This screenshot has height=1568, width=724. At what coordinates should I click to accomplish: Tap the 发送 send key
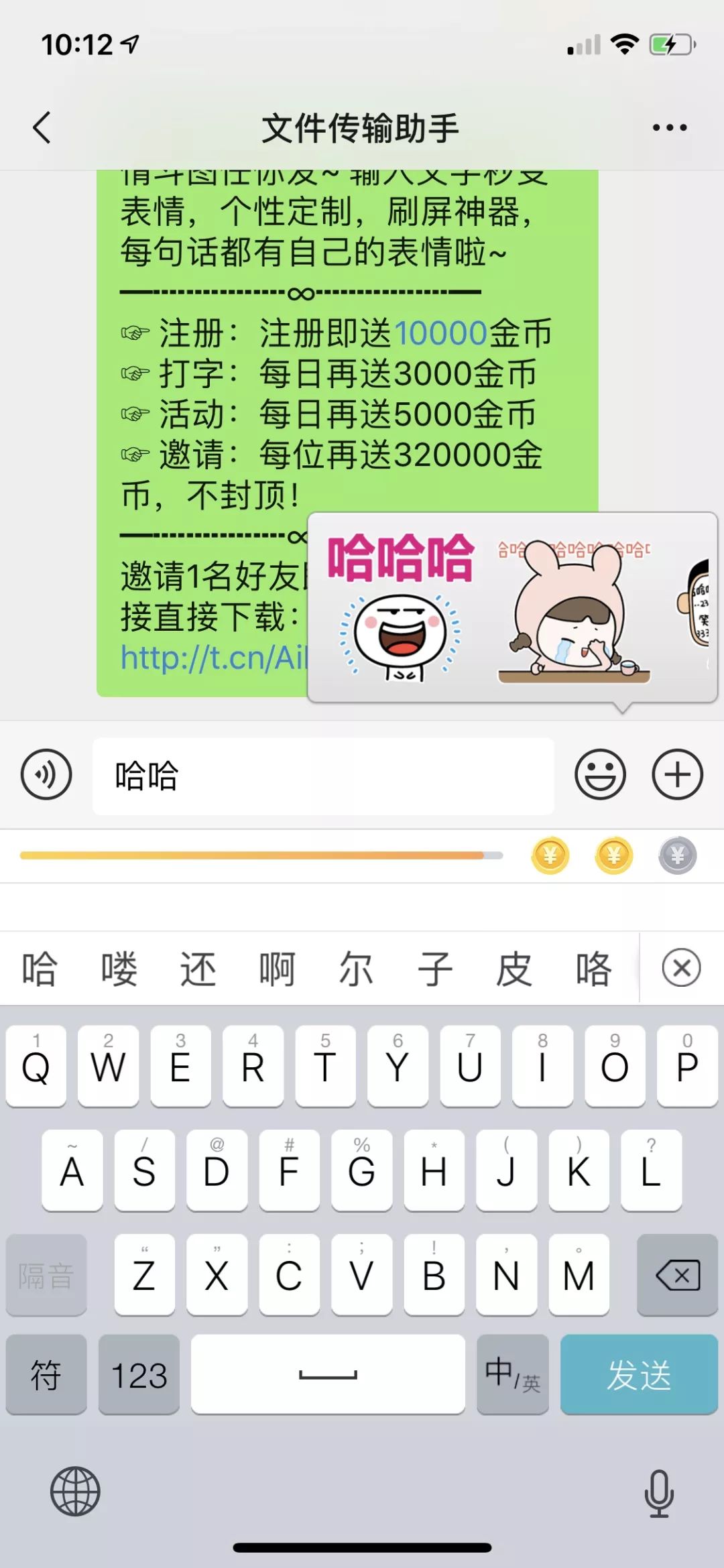click(x=638, y=1376)
